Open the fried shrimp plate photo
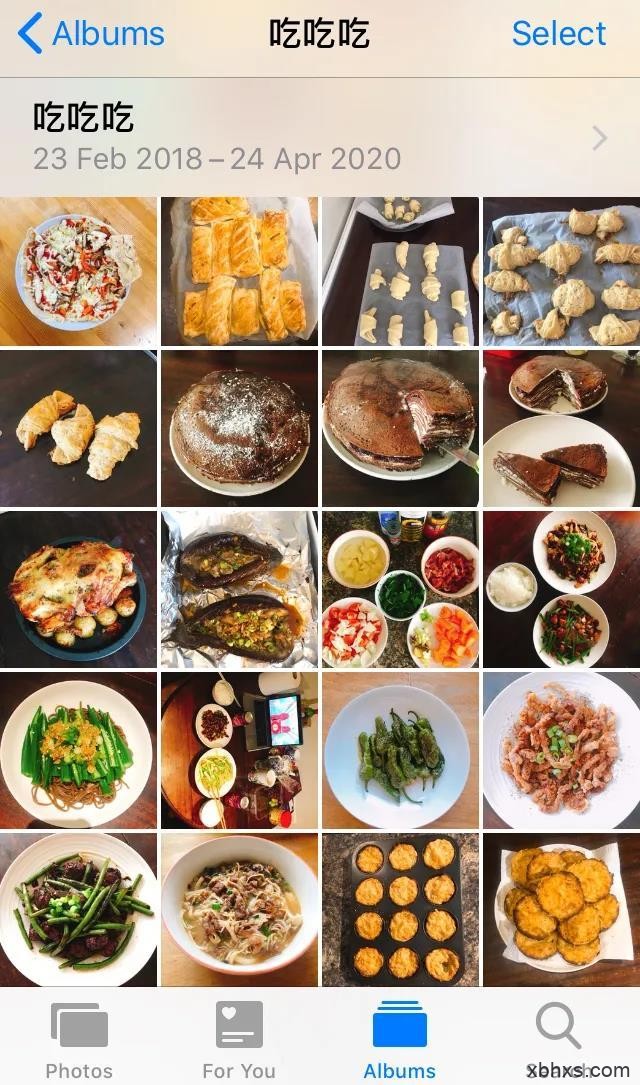 click(561, 750)
